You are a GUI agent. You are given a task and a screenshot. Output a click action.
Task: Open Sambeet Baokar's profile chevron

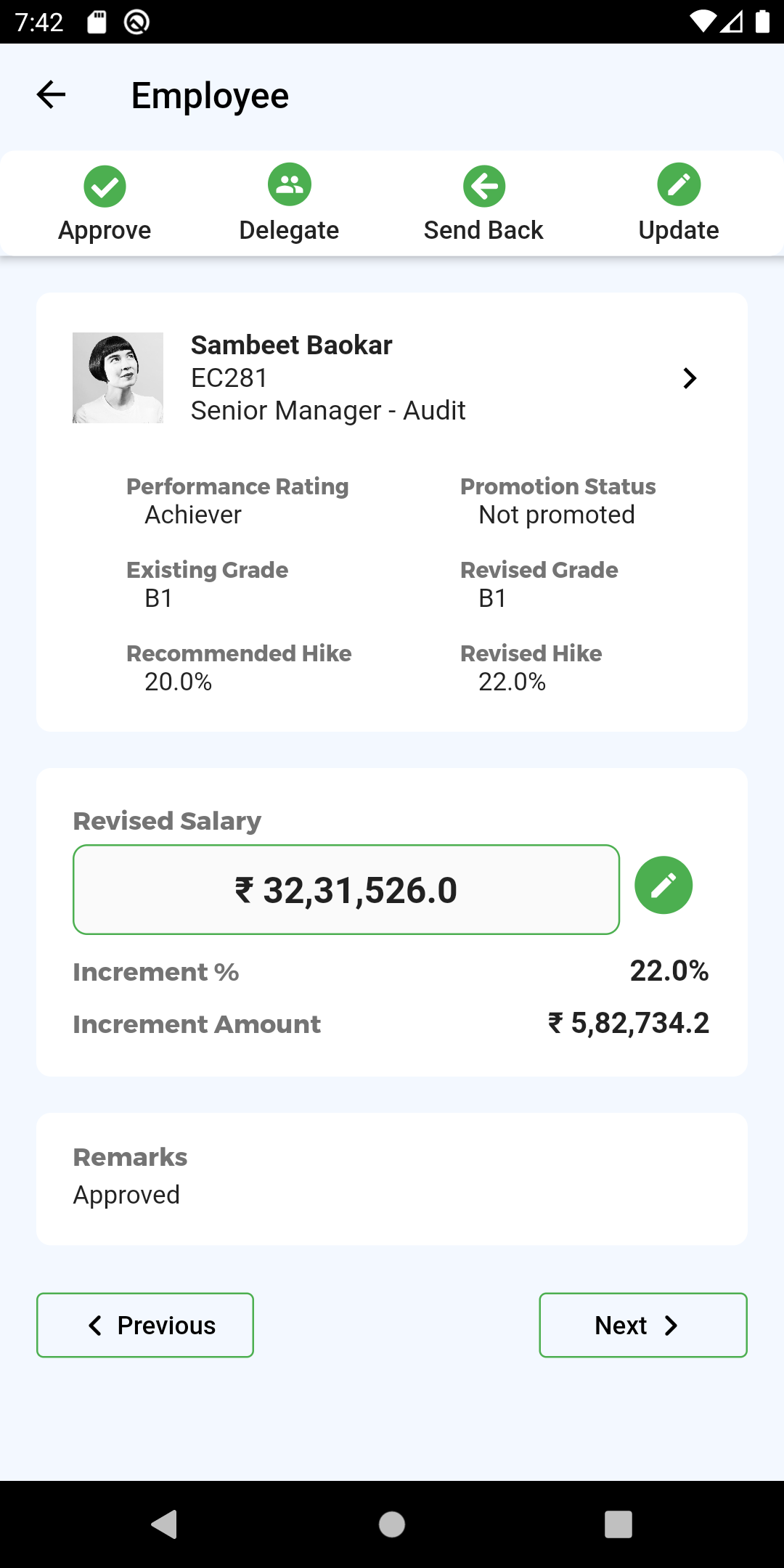(x=690, y=378)
